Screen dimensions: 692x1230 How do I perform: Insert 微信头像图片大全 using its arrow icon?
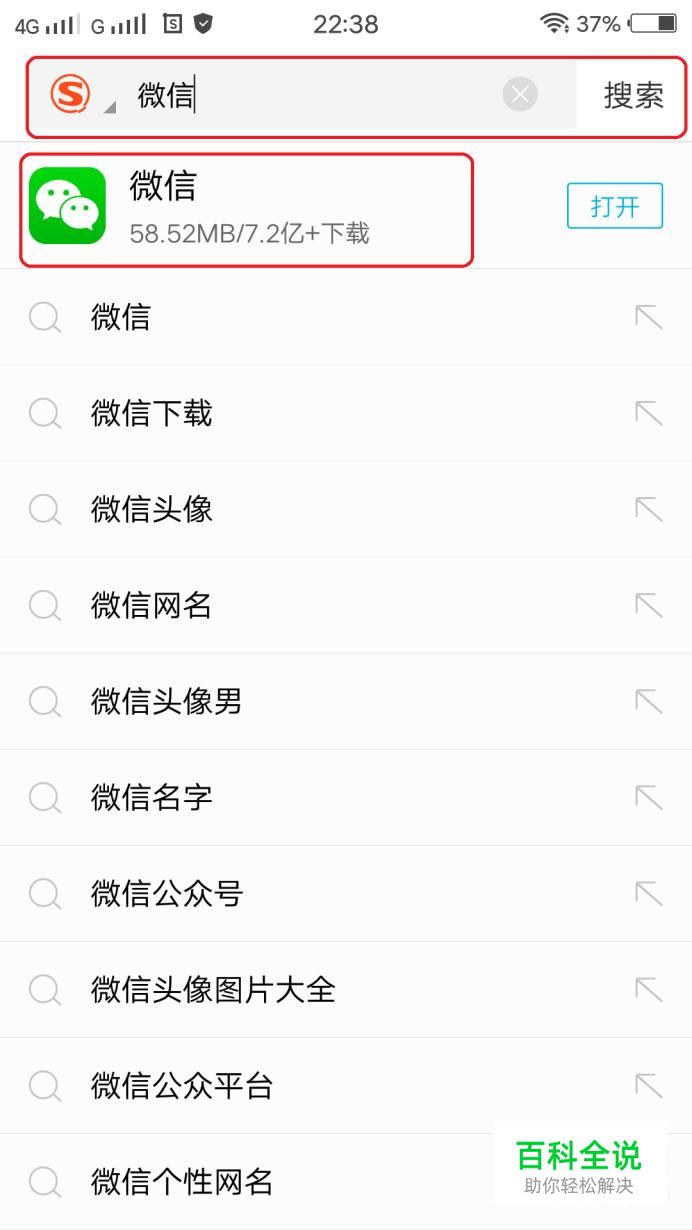point(649,989)
